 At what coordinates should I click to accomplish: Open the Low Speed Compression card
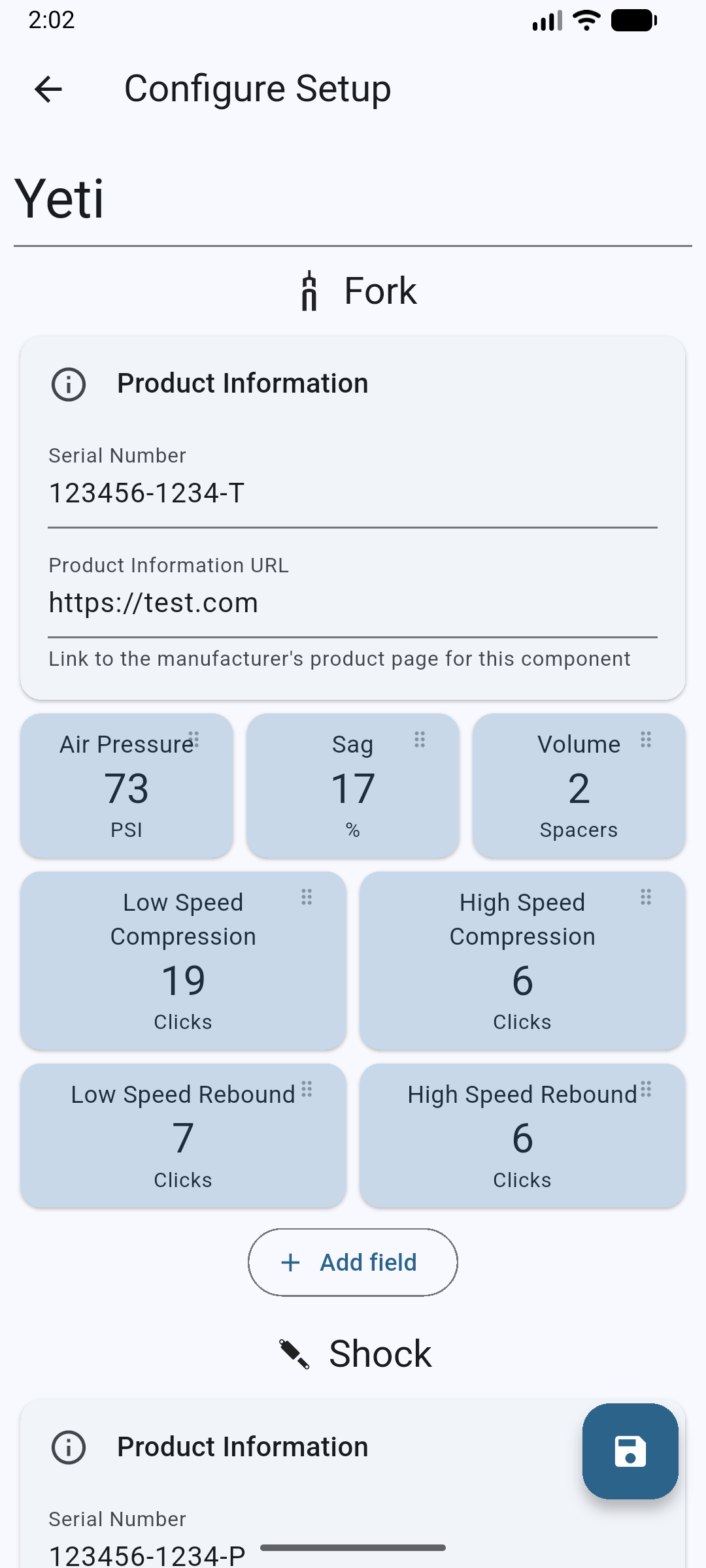point(183,960)
